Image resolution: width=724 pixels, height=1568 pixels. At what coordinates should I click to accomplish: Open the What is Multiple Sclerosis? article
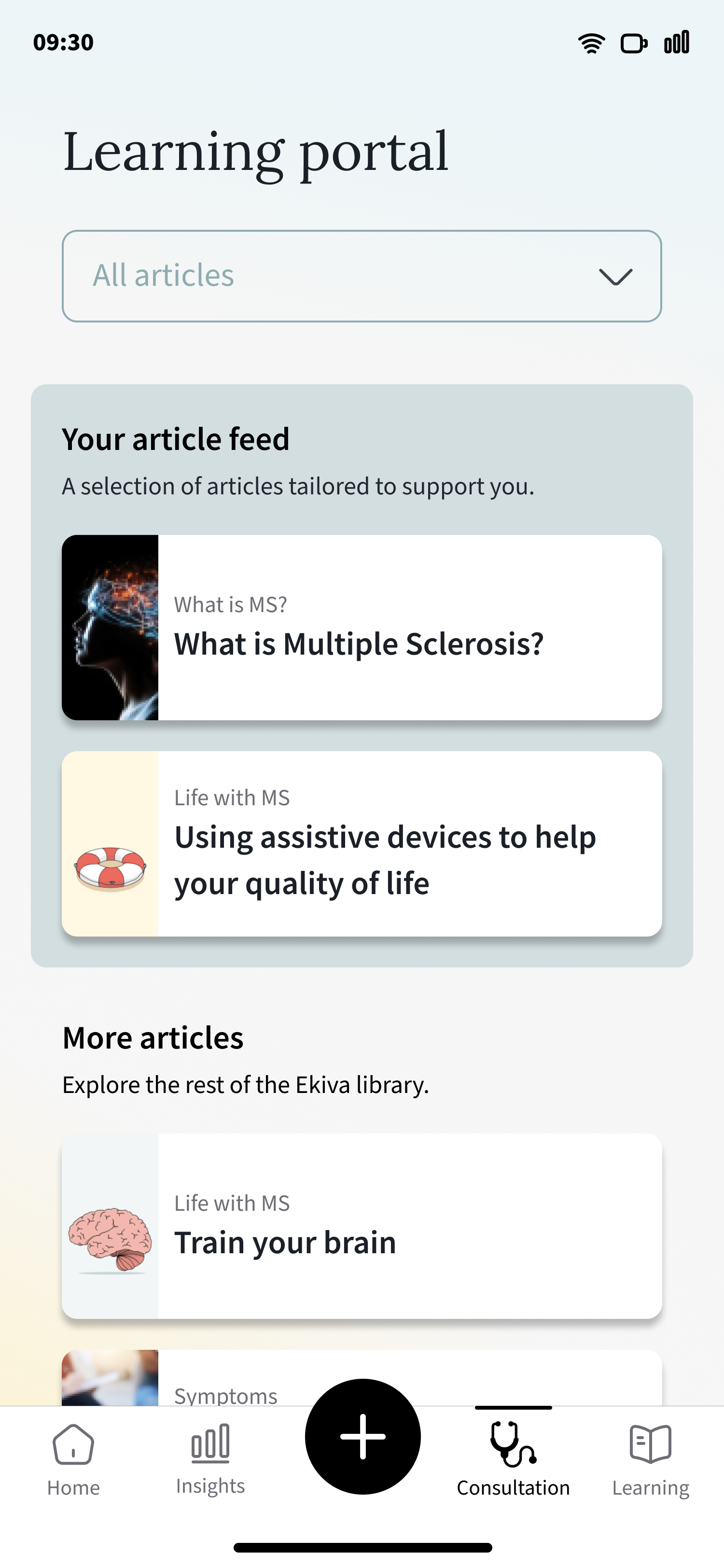pyautogui.click(x=362, y=628)
